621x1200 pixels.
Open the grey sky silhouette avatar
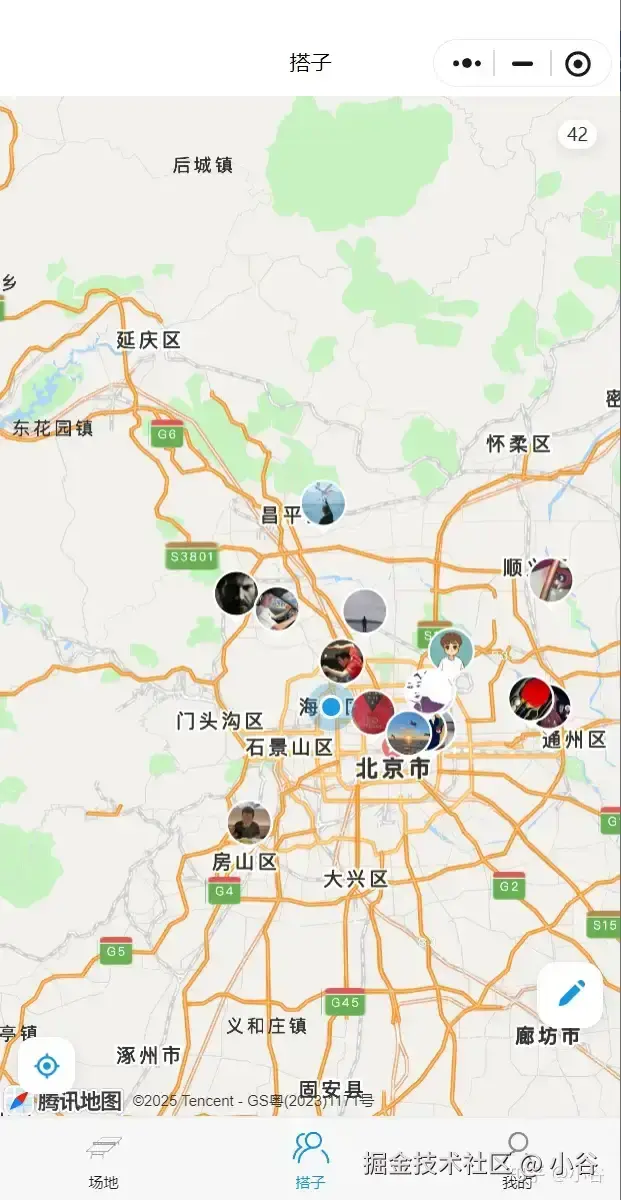365,611
